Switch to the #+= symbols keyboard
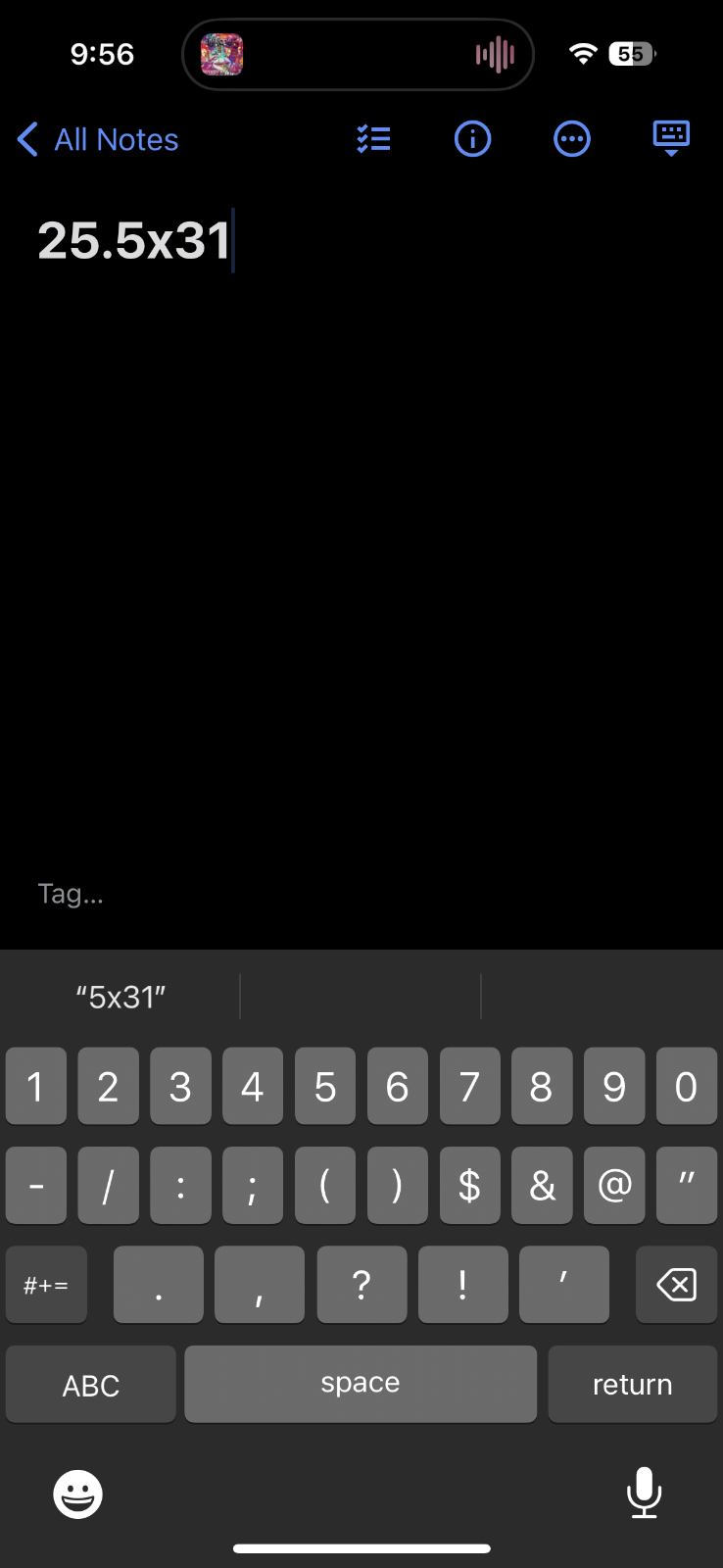The height and width of the screenshot is (1568, 723). pyautogui.click(x=46, y=1285)
